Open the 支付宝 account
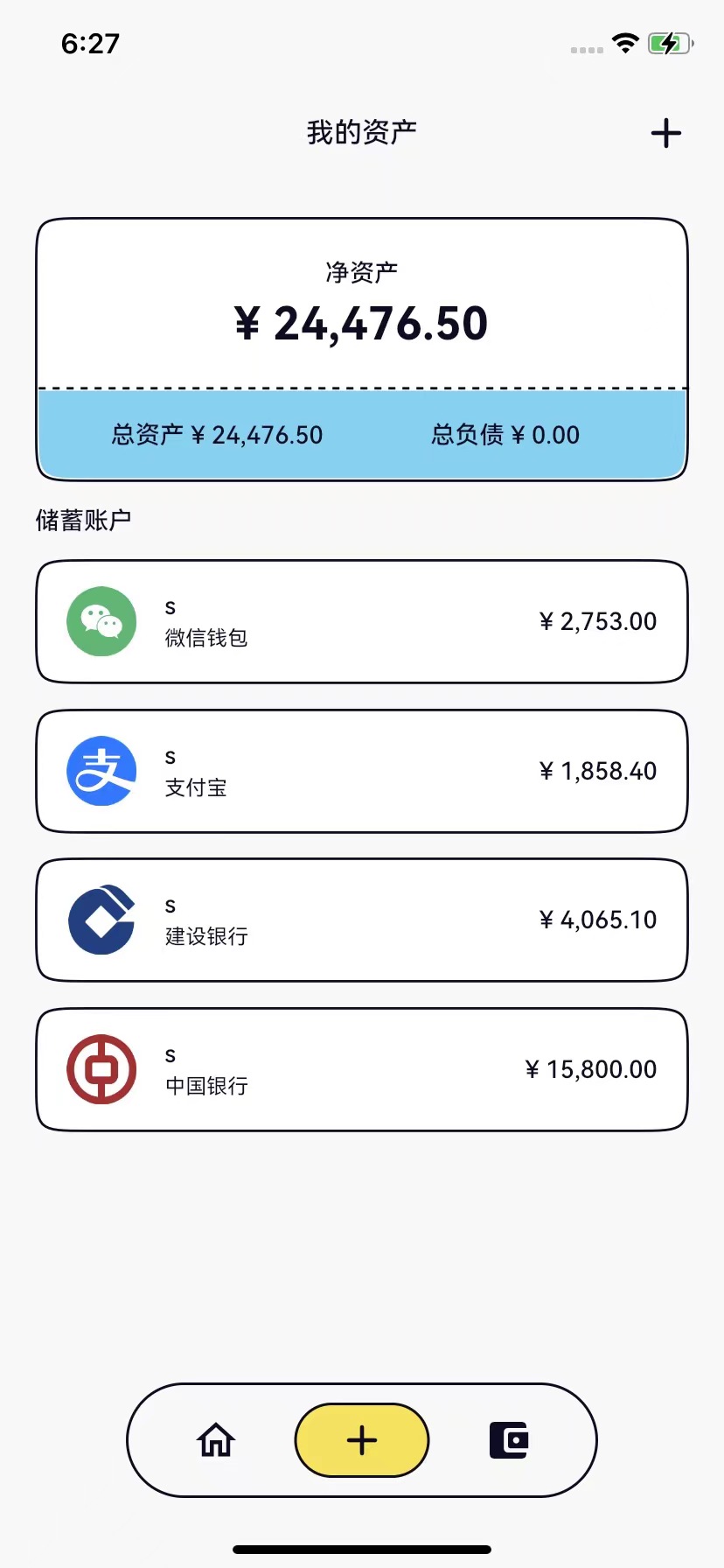The width and height of the screenshot is (724, 1568). 361,771
